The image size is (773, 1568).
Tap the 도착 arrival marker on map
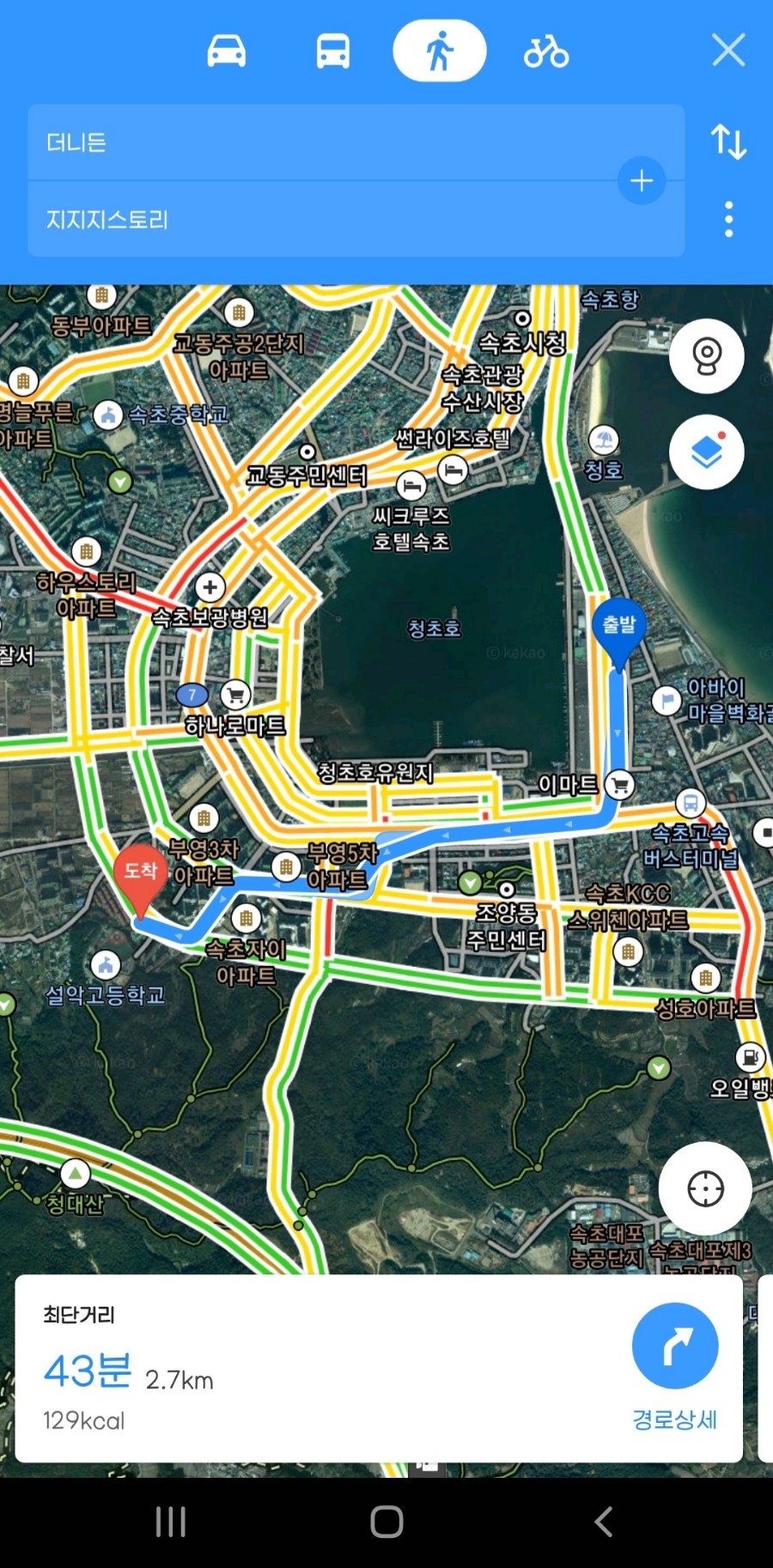(140, 876)
